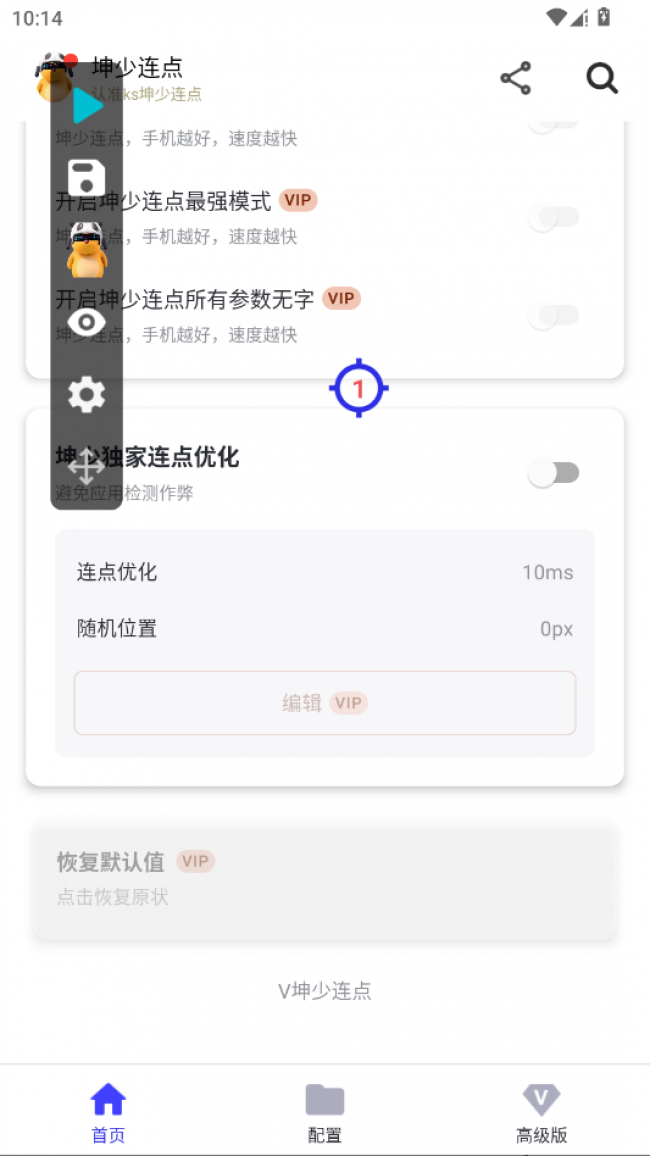
Task: Open the search icon in the app bar
Action: click(601, 78)
